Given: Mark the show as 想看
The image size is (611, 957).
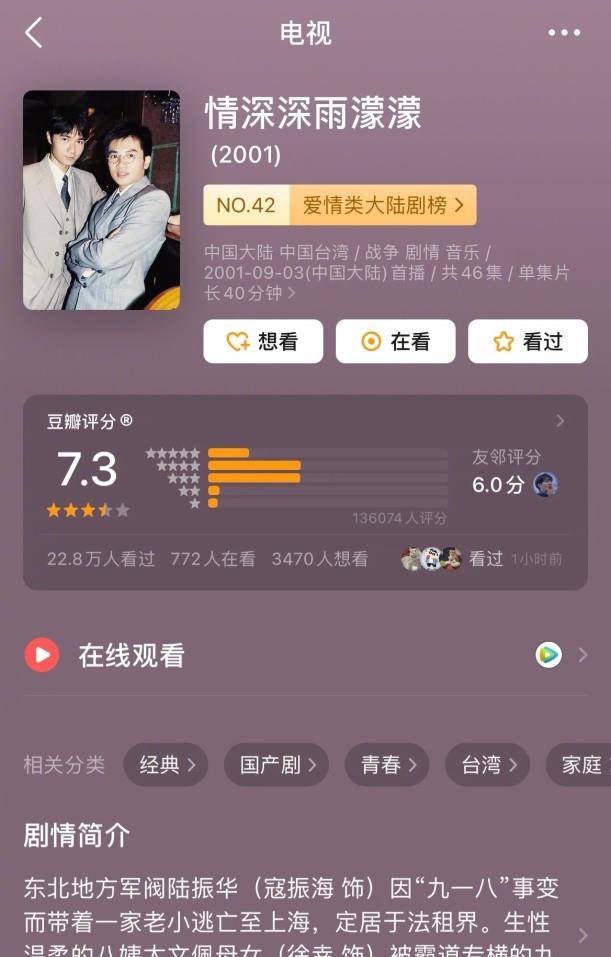Looking at the screenshot, I should tap(263, 342).
